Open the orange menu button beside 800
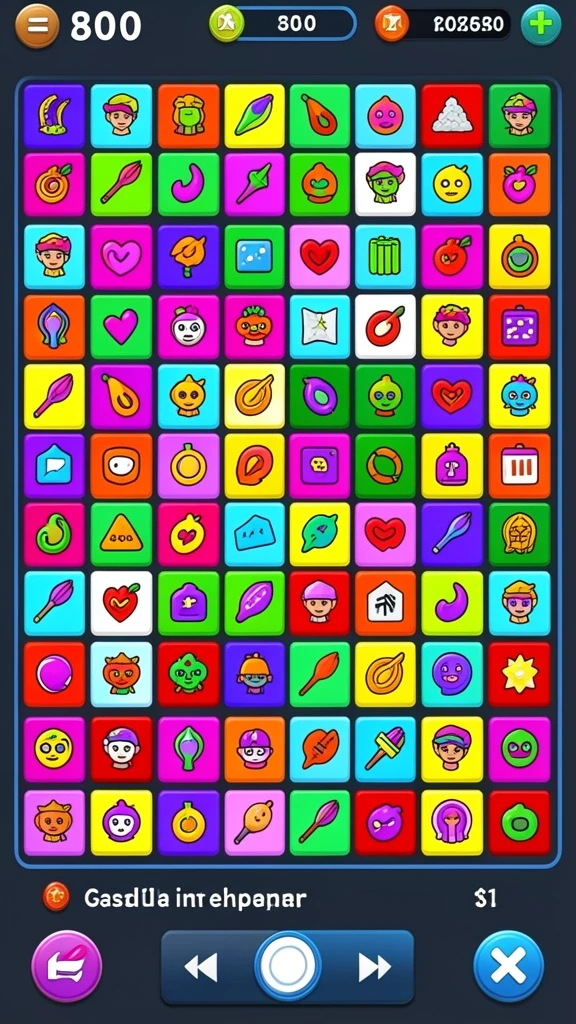576x1024 pixels. pos(37,25)
